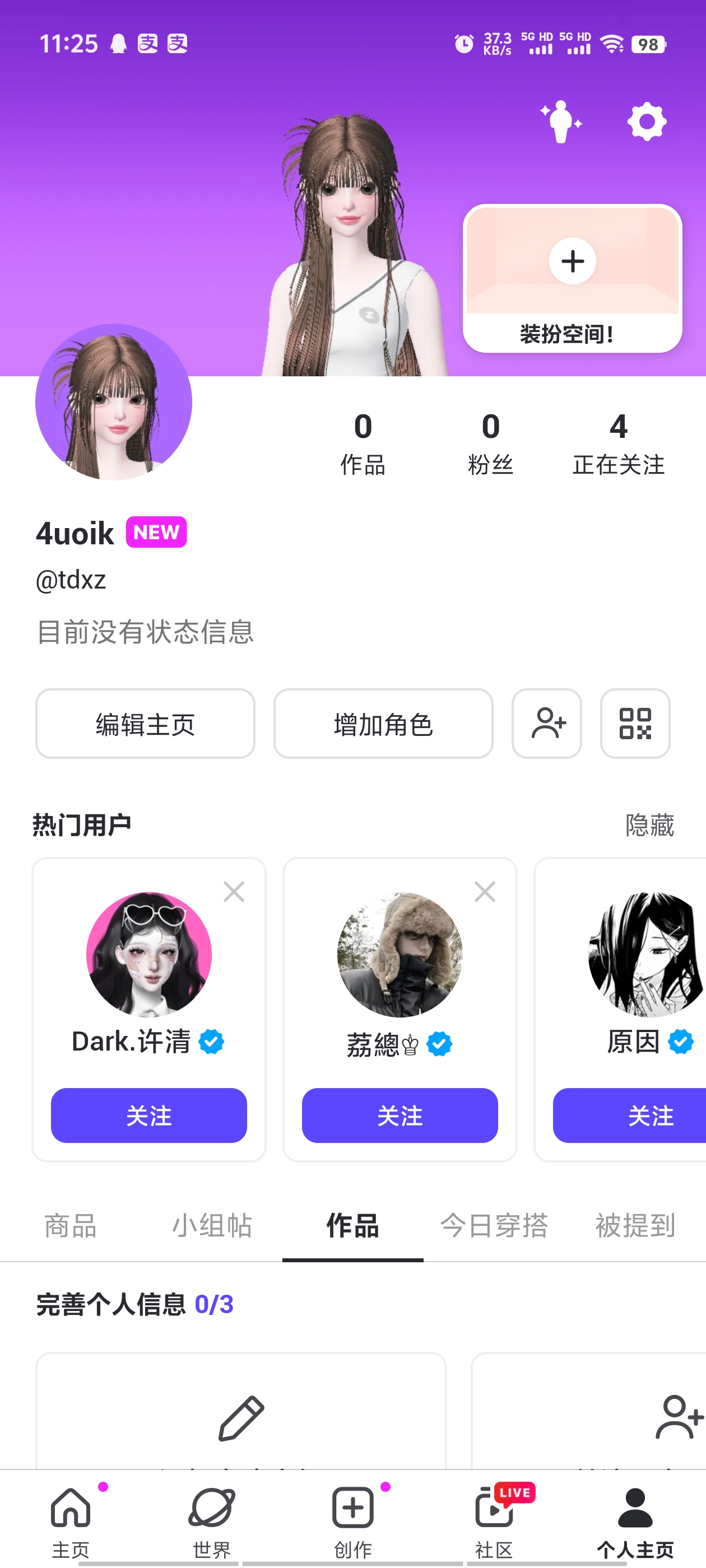Switch to the 商品 tab
Viewport: 706px width, 1568px height.
click(71, 1226)
